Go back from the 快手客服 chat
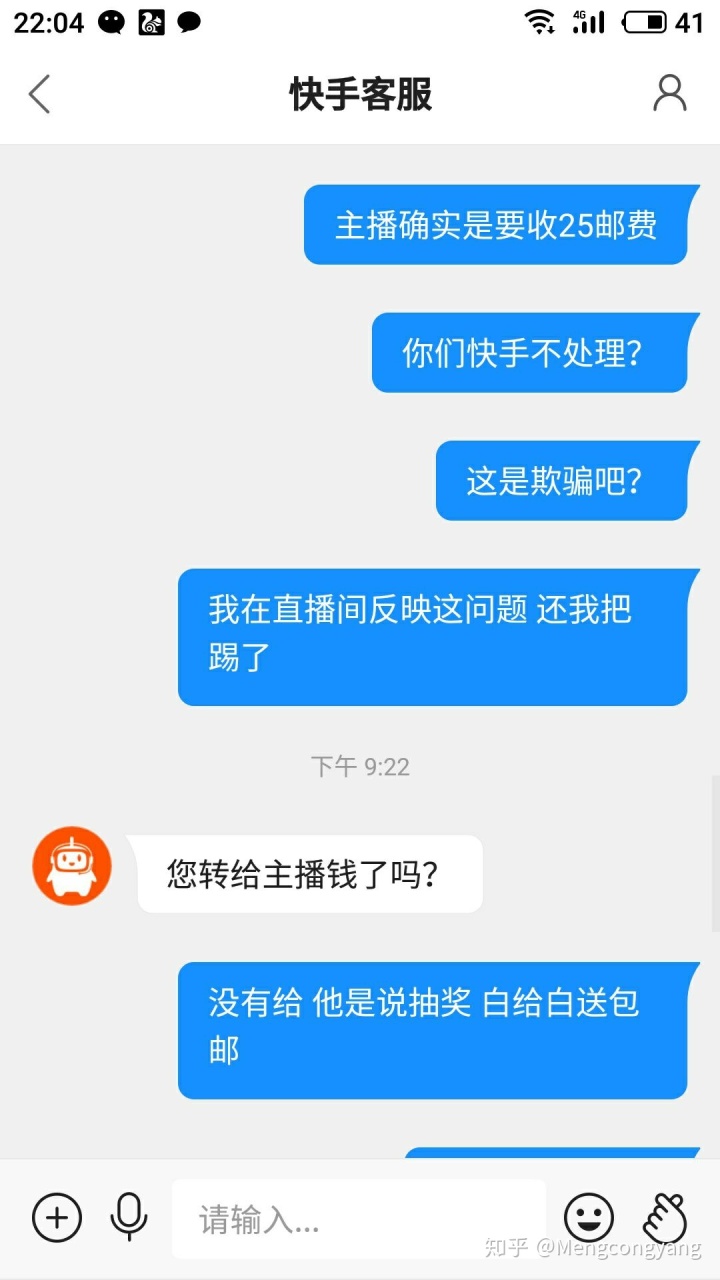The height and width of the screenshot is (1280, 720). pyautogui.click(x=40, y=95)
